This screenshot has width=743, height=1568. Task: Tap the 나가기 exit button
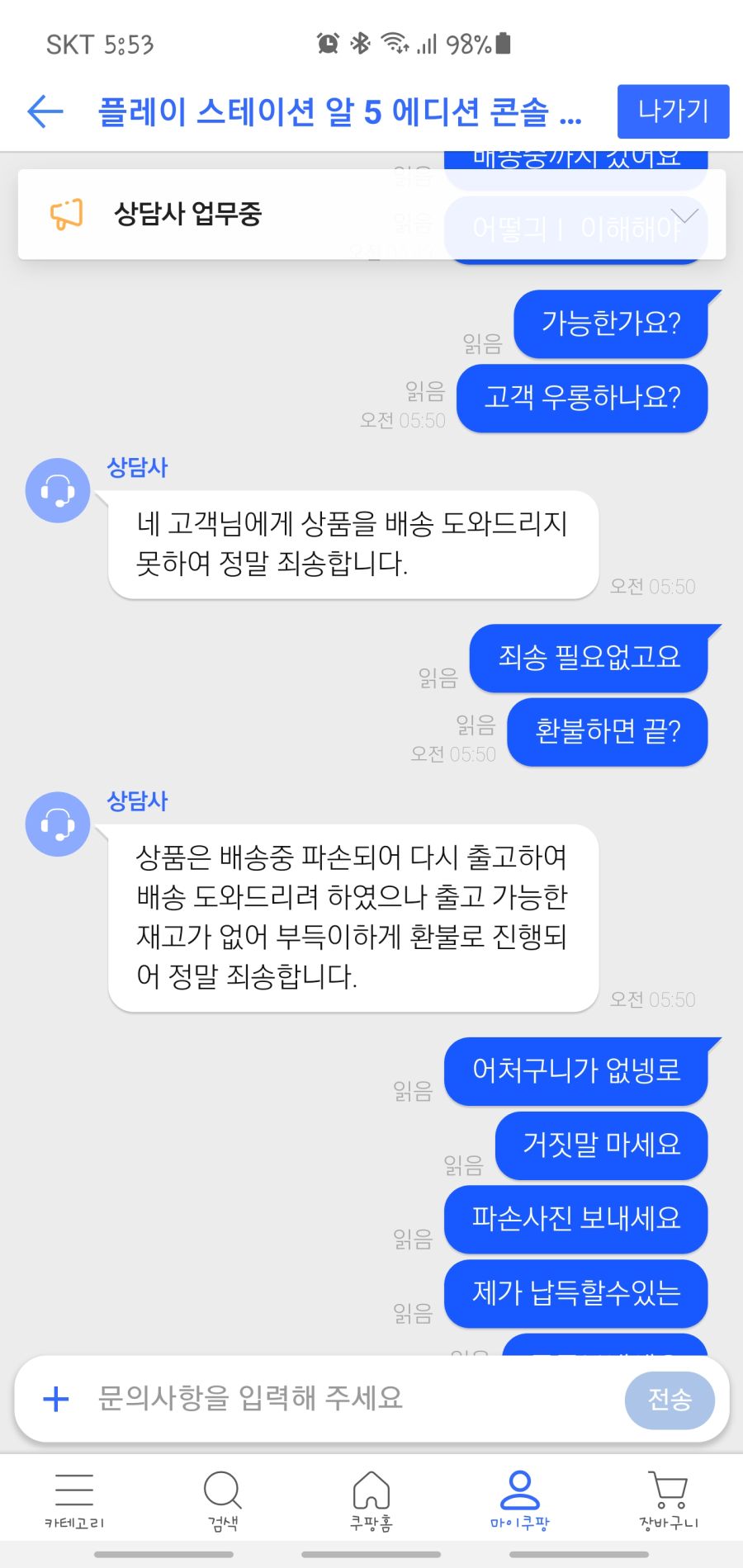tap(673, 111)
